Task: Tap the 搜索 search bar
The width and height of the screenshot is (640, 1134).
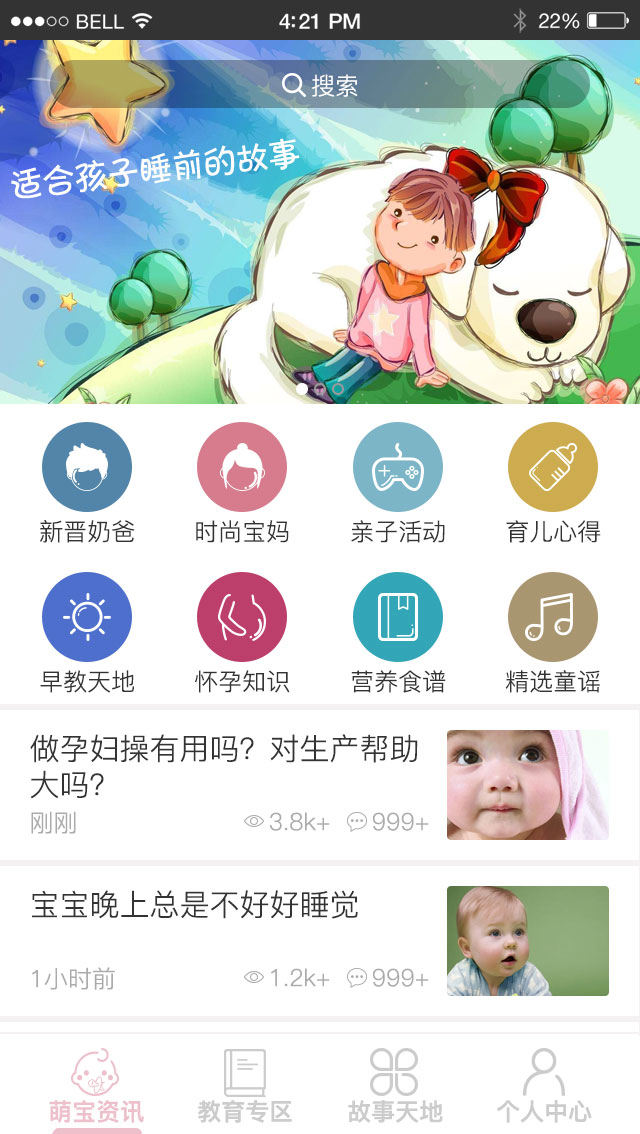Action: [x=320, y=85]
